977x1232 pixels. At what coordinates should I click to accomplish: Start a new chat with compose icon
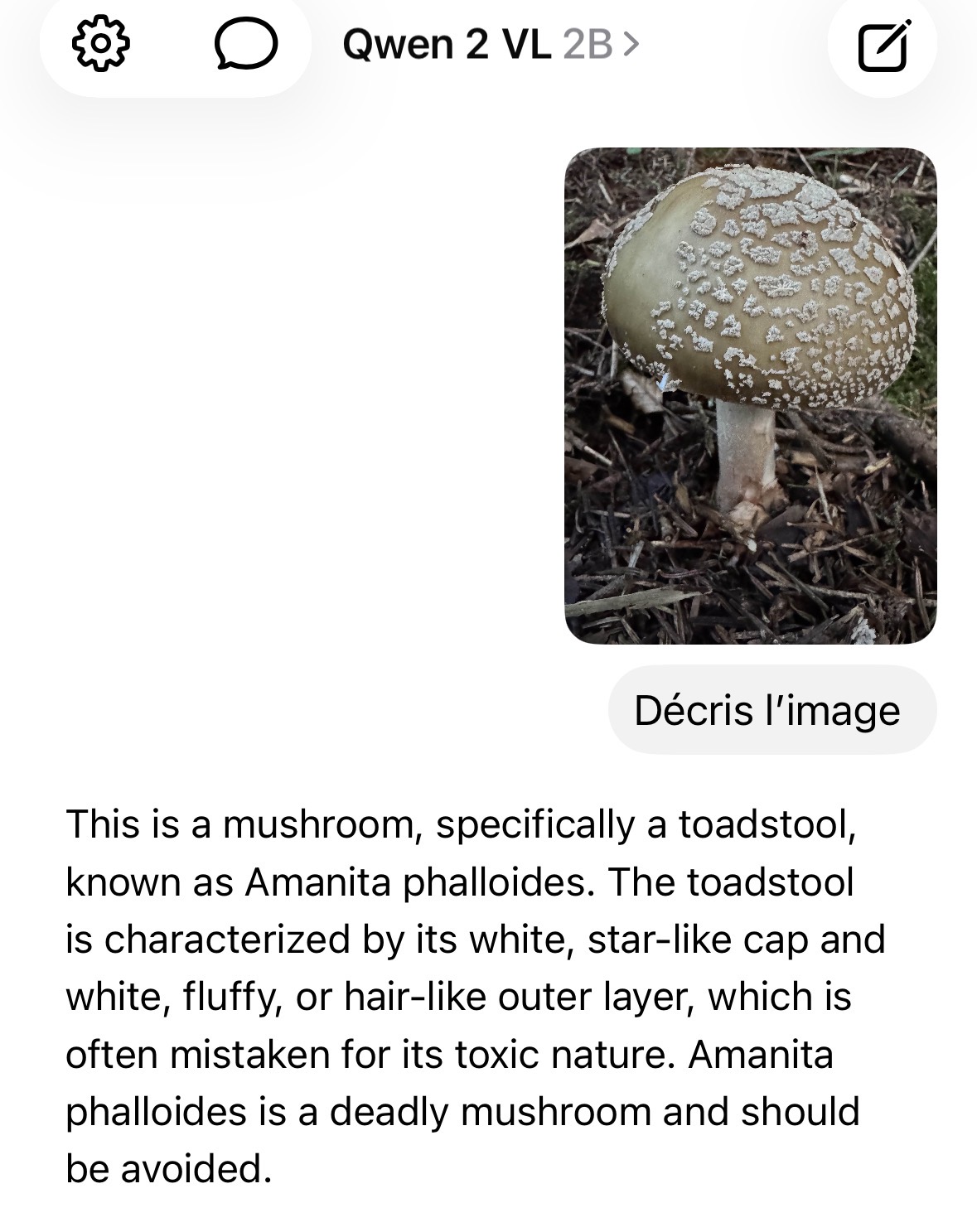coord(883,45)
